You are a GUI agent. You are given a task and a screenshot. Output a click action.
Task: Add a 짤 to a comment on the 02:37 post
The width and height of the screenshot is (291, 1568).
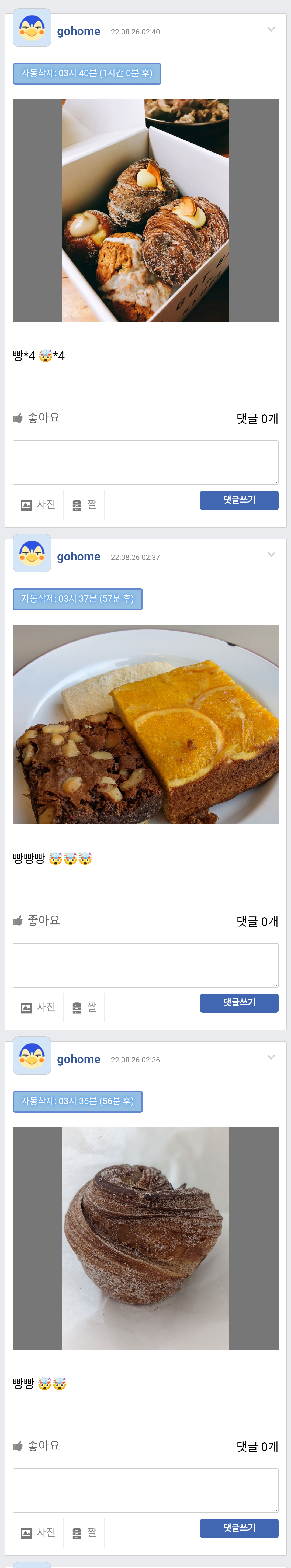tap(85, 1008)
